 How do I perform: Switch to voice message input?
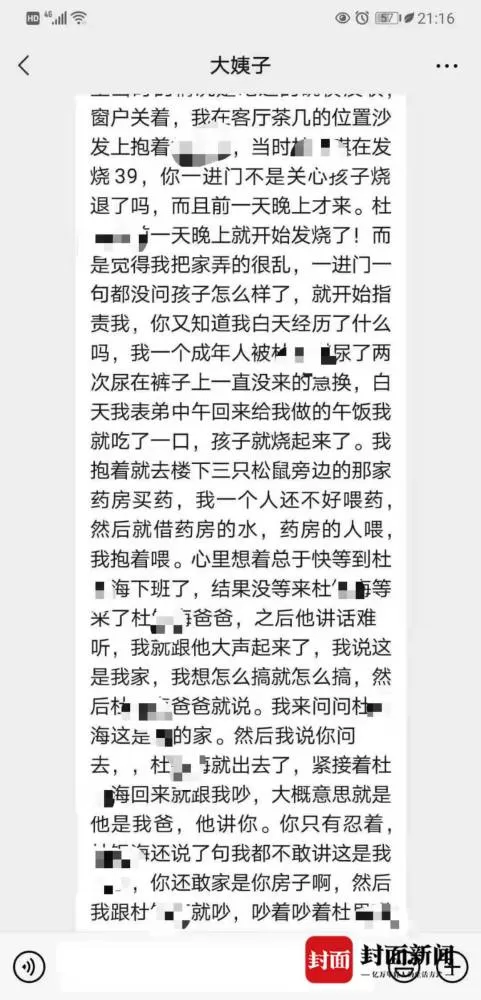click(29, 966)
